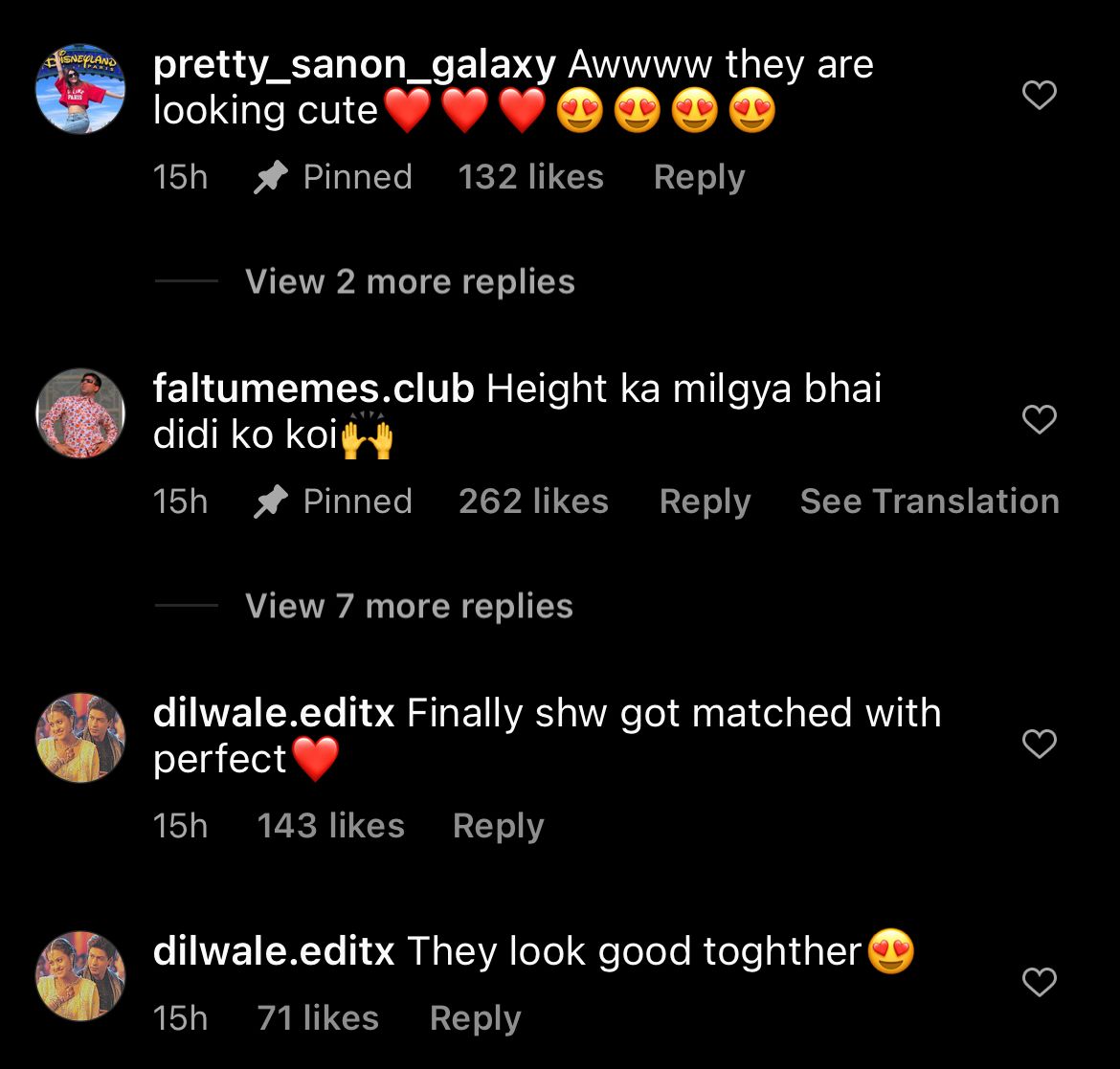
Task: View the 262 likes list
Action: tap(533, 501)
